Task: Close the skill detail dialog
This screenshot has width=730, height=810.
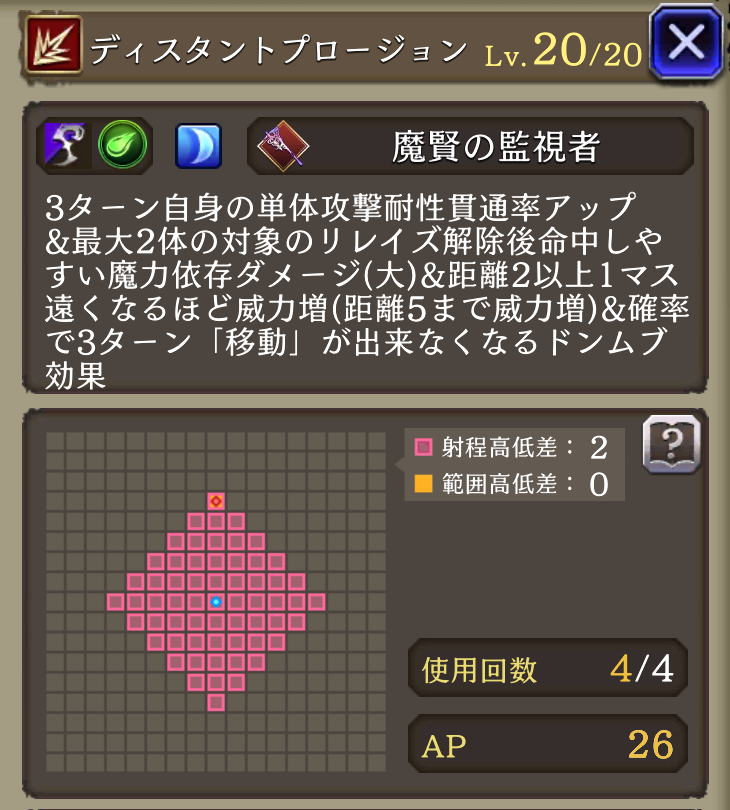Action: point(688,42)
